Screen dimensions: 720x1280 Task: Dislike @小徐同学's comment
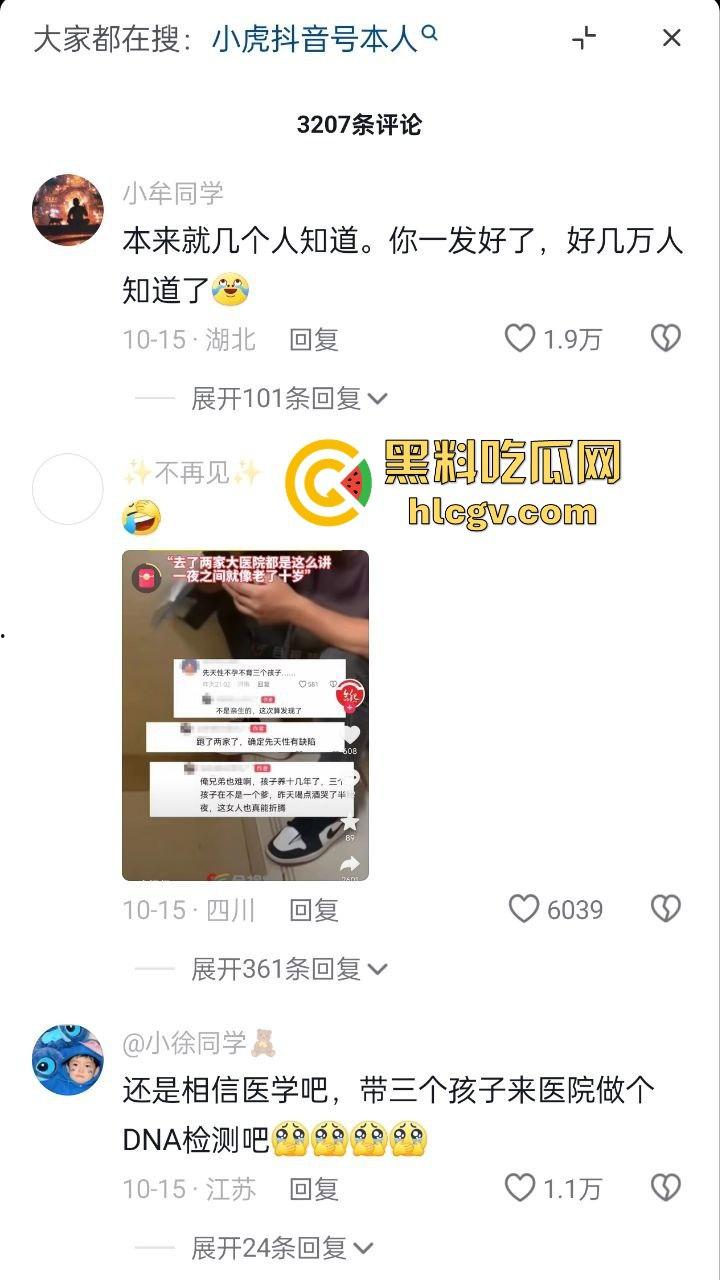point(666,1188)
